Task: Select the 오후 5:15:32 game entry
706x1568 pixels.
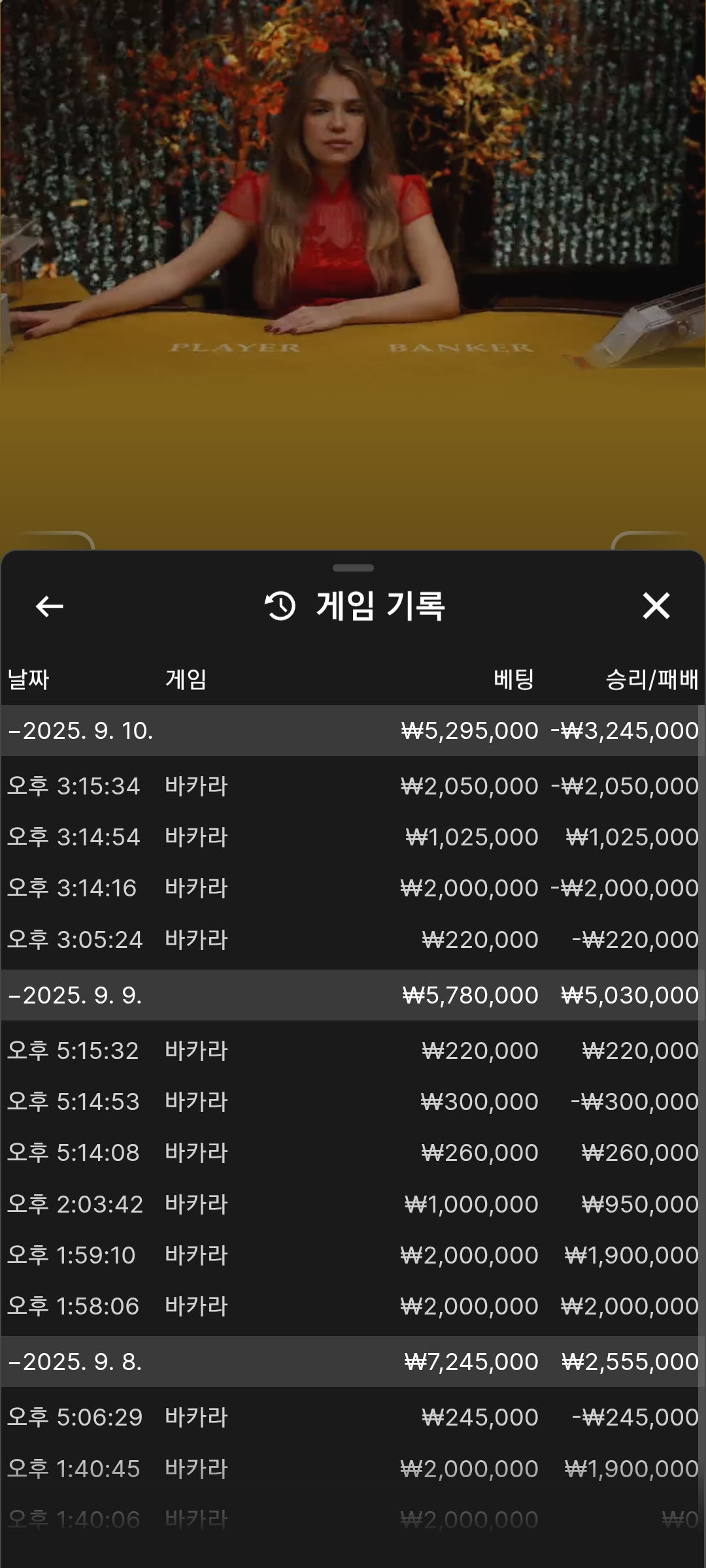Action: pyautogui.click(x=353, y=1051)
